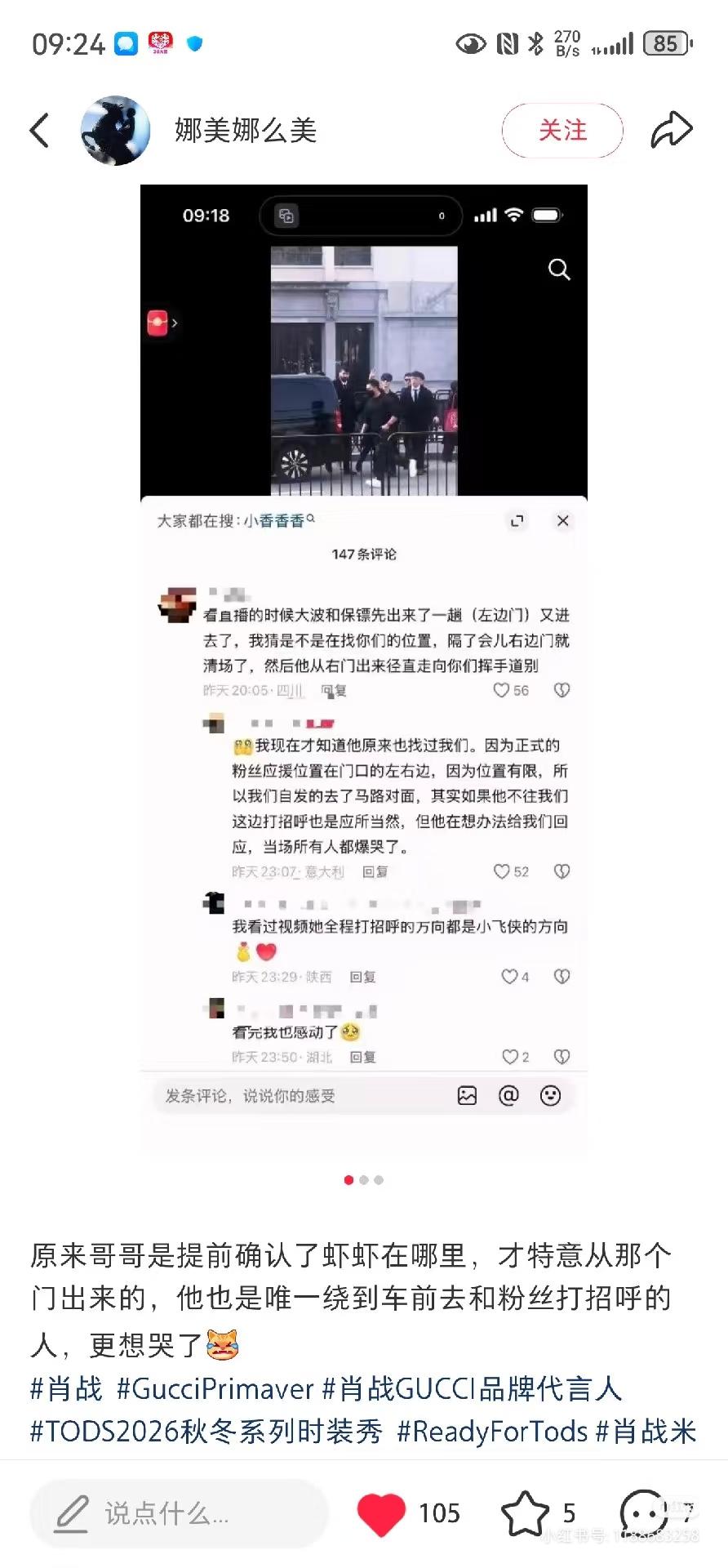Mention someone with the @ icon
Image resolution: width=728 pixels, height=1568 pixels.
(x=509, y=1096)
